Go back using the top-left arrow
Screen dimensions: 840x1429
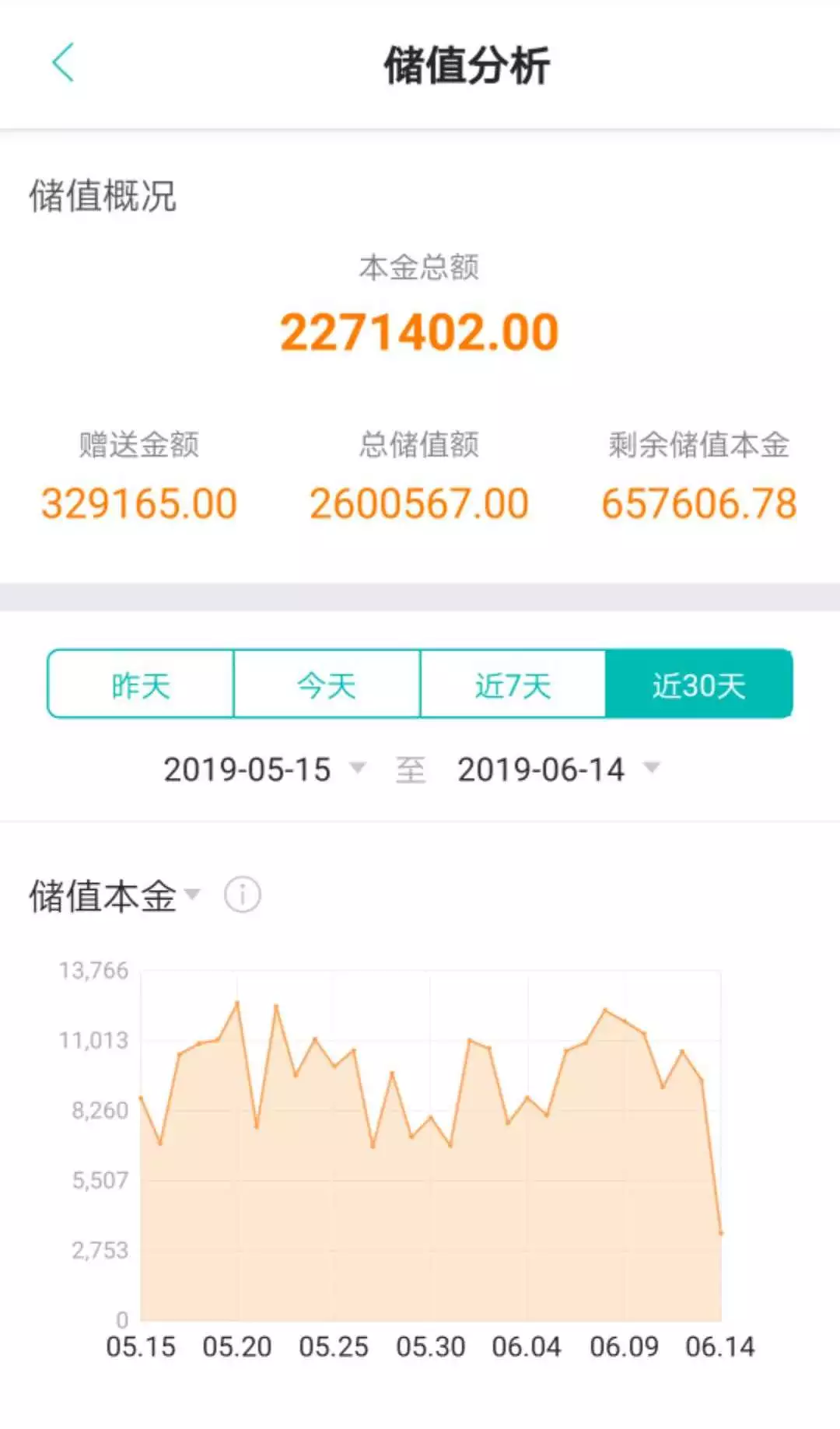click(x=63, y=63)
